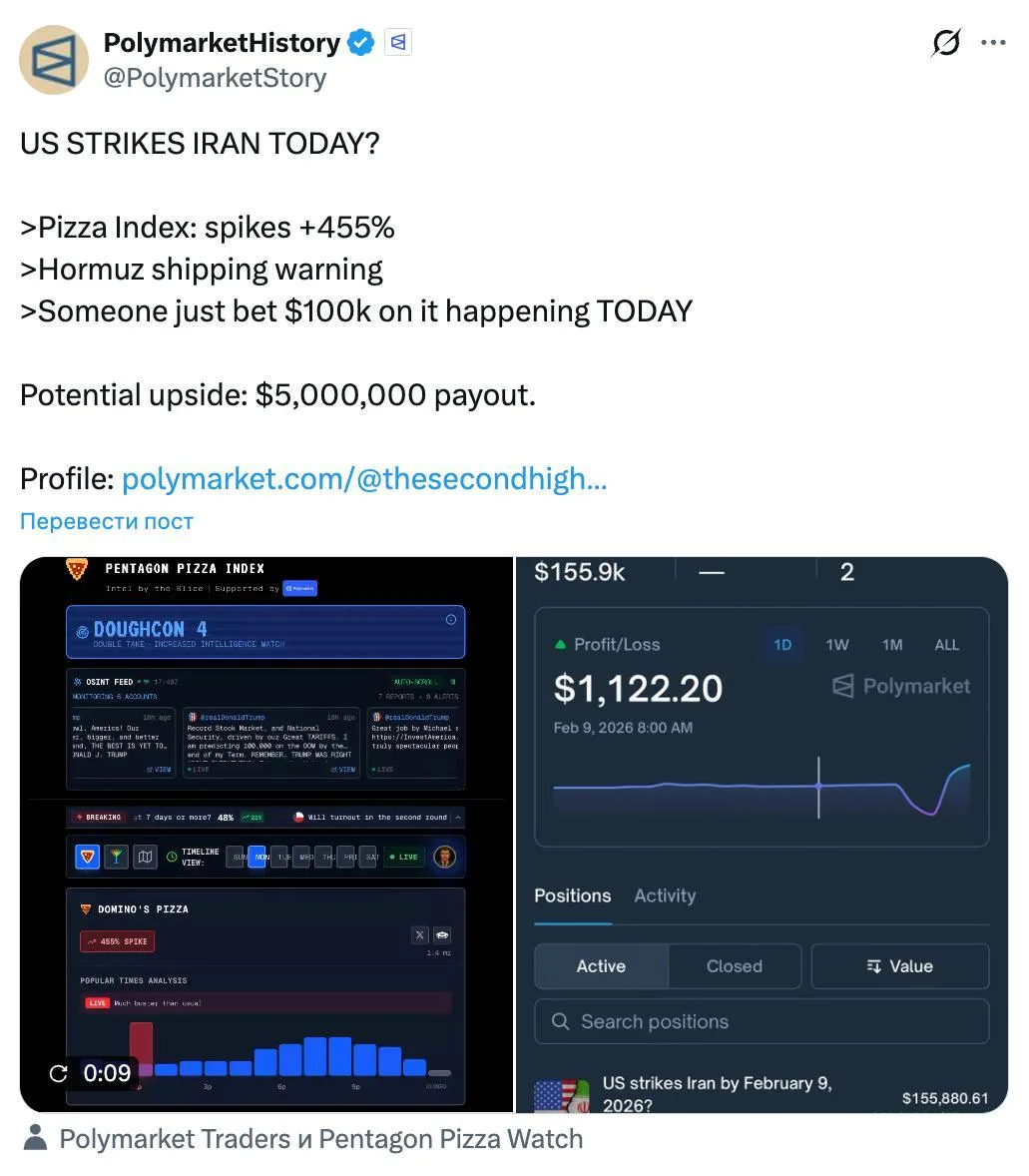This screenshot has width=1029, height=1176.
Task: Tap the Grok icon beside the overflow menu
Action: [x=945, y=43]
